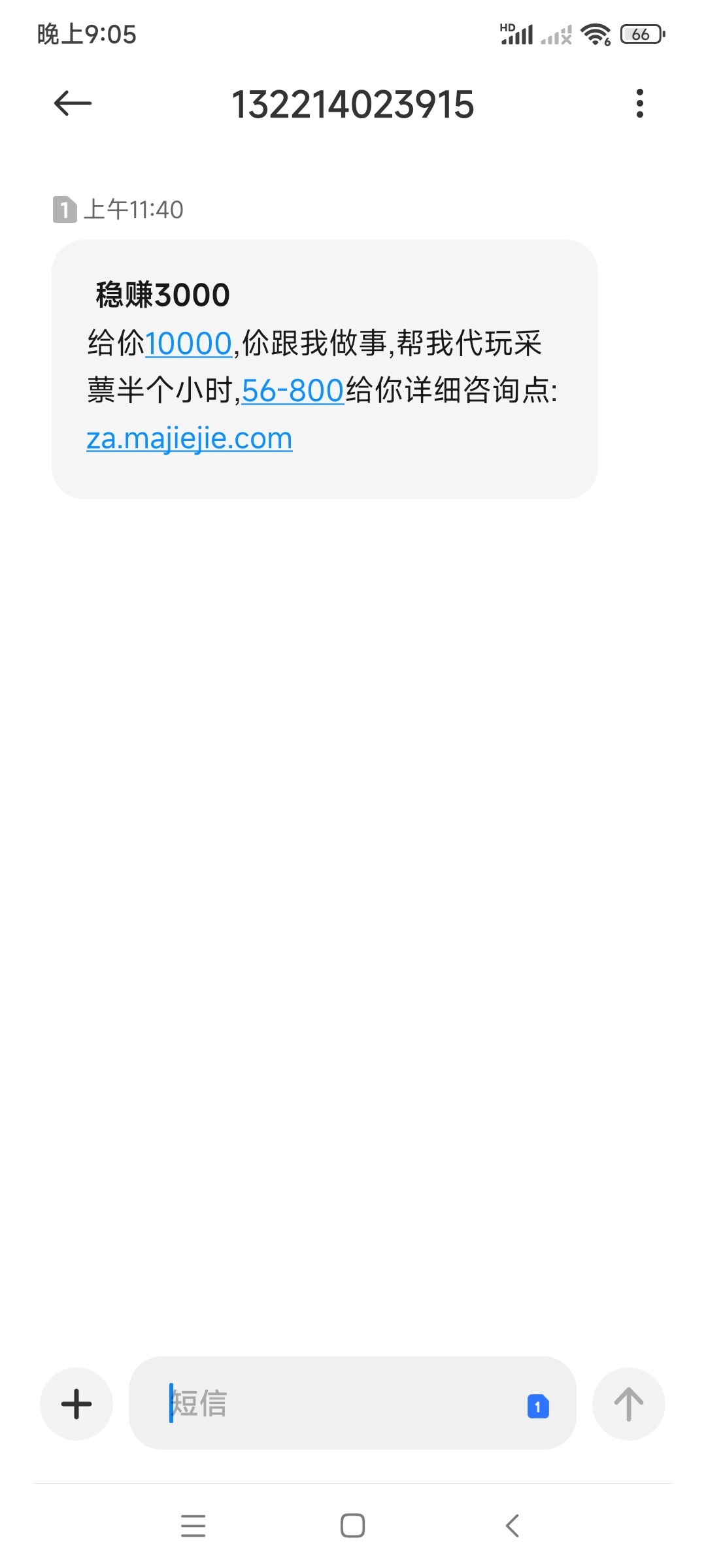Image resolution: width=706 pixels, height=1568 pixels.
Task: Open the plus attachment button
Action: (76, 1403)
